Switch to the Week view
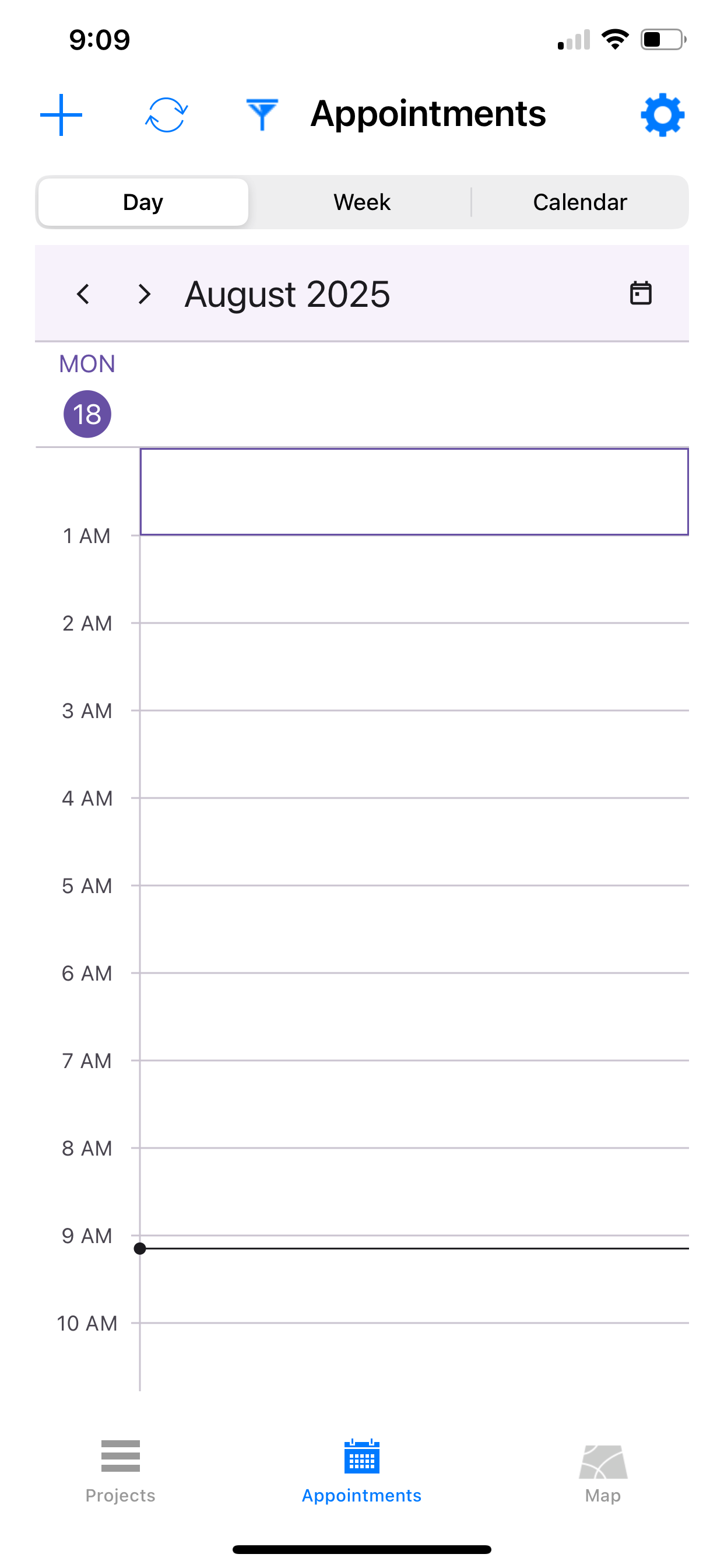The image size is (724, 1568). coord(361,202)
